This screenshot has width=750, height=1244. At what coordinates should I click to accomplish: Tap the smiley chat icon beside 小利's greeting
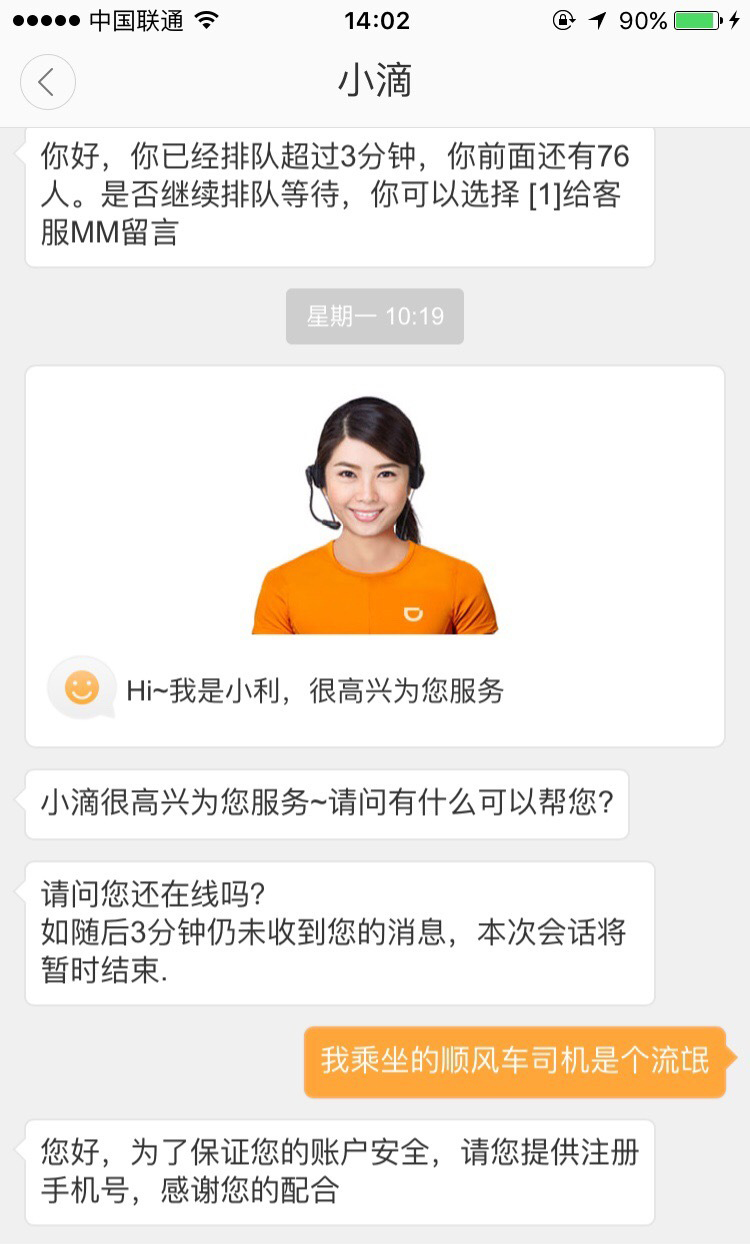pyautogui.click(x=79, y=686)
